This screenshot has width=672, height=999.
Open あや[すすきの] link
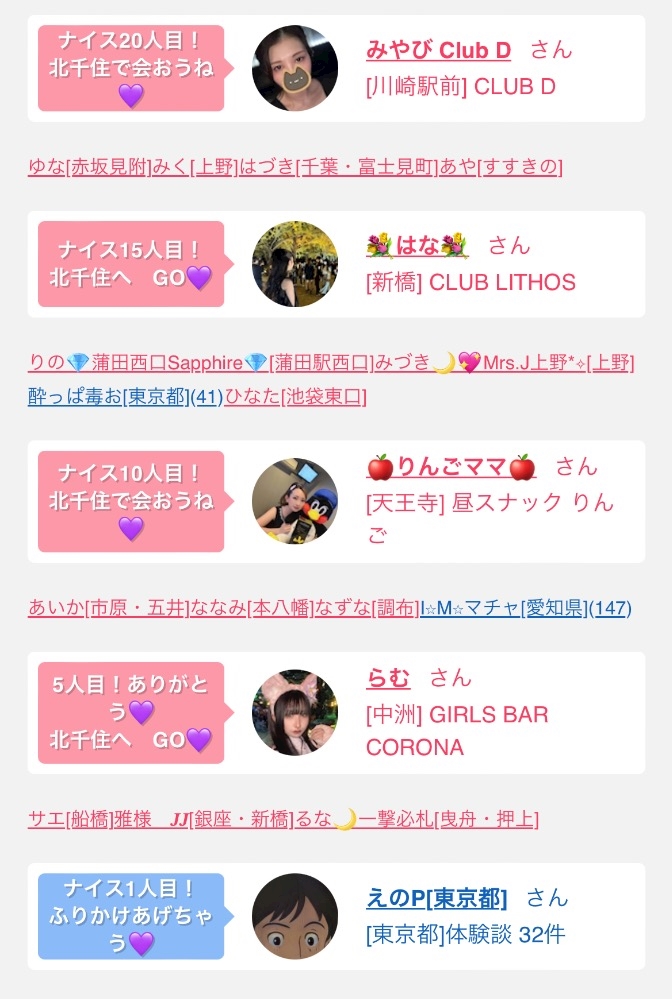(x=501, y=167)
